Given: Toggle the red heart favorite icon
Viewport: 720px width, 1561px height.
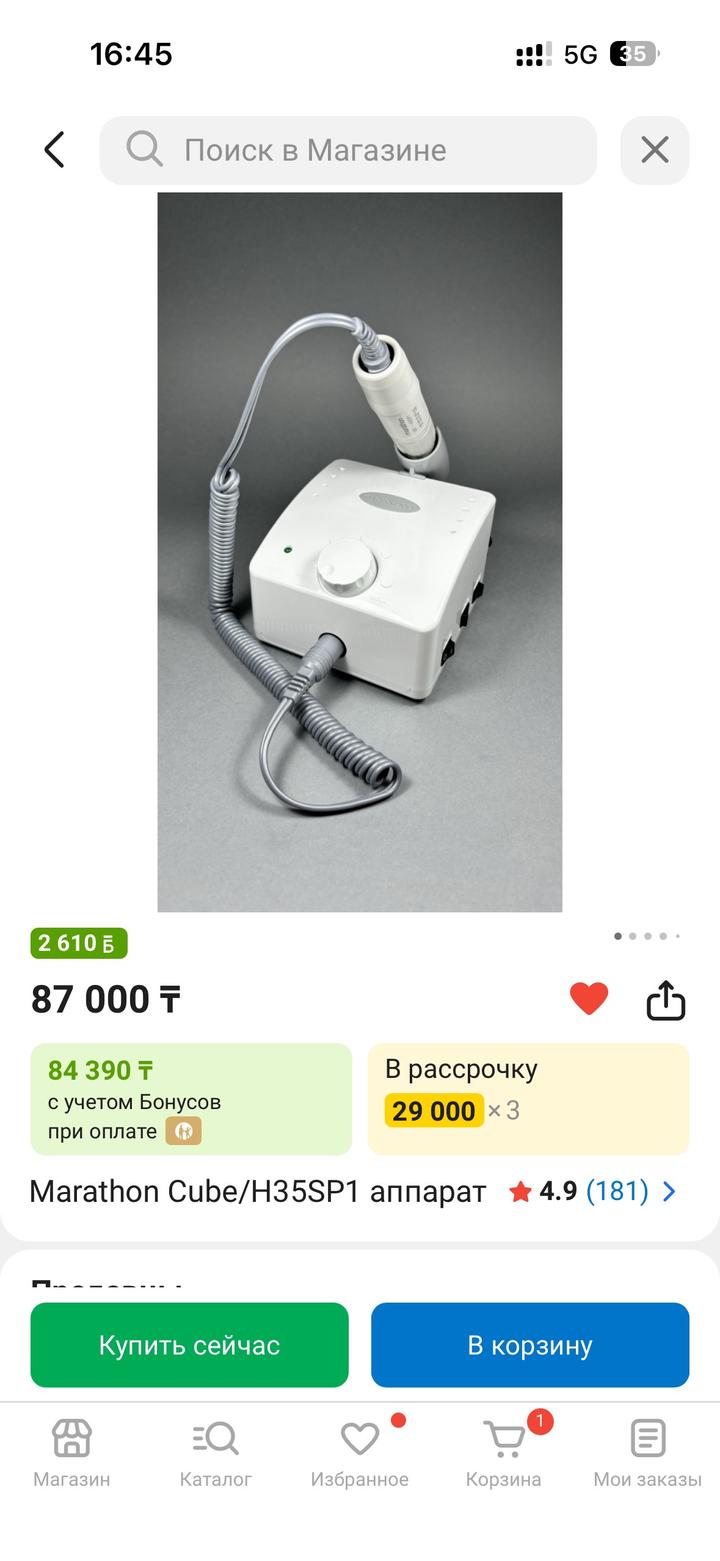Looking at the screenshot, I should (589, 998).
